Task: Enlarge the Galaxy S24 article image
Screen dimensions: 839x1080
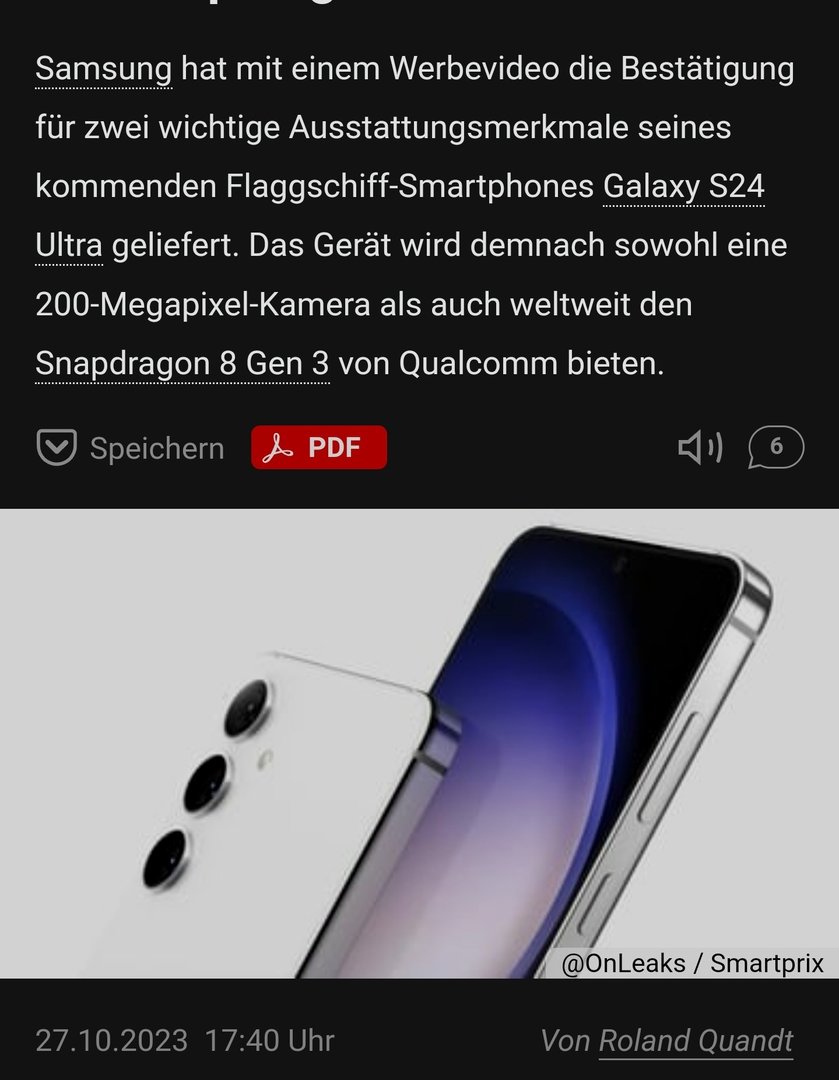Action: click(x=419, y=743)
